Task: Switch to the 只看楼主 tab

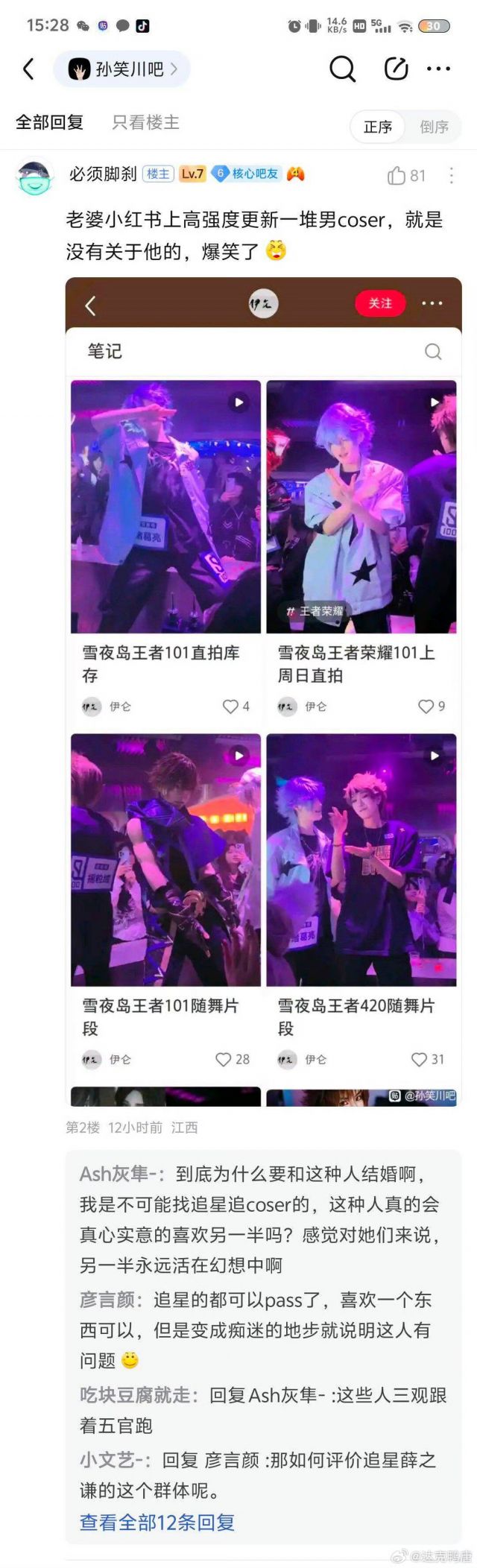Action: (x=146, y=122)
